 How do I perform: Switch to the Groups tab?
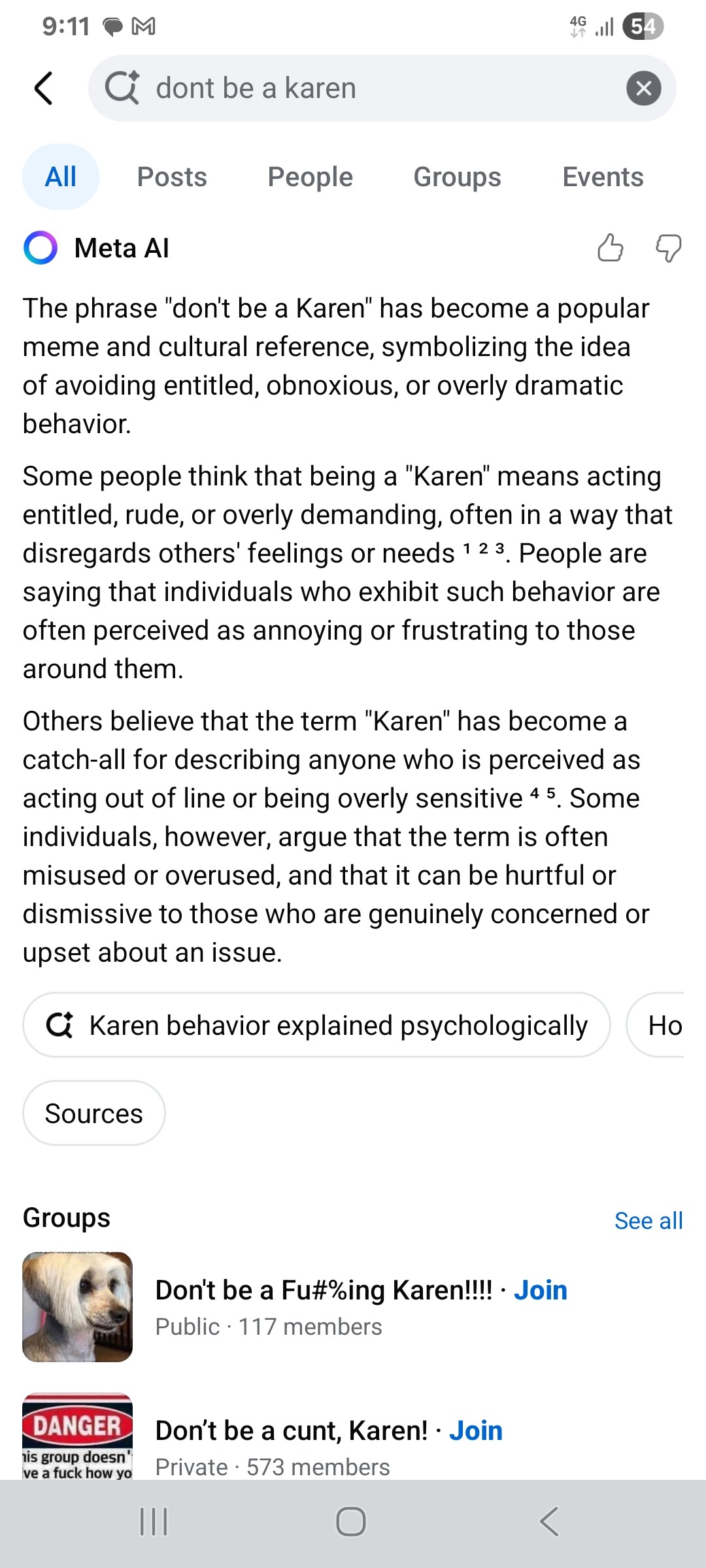457,177
